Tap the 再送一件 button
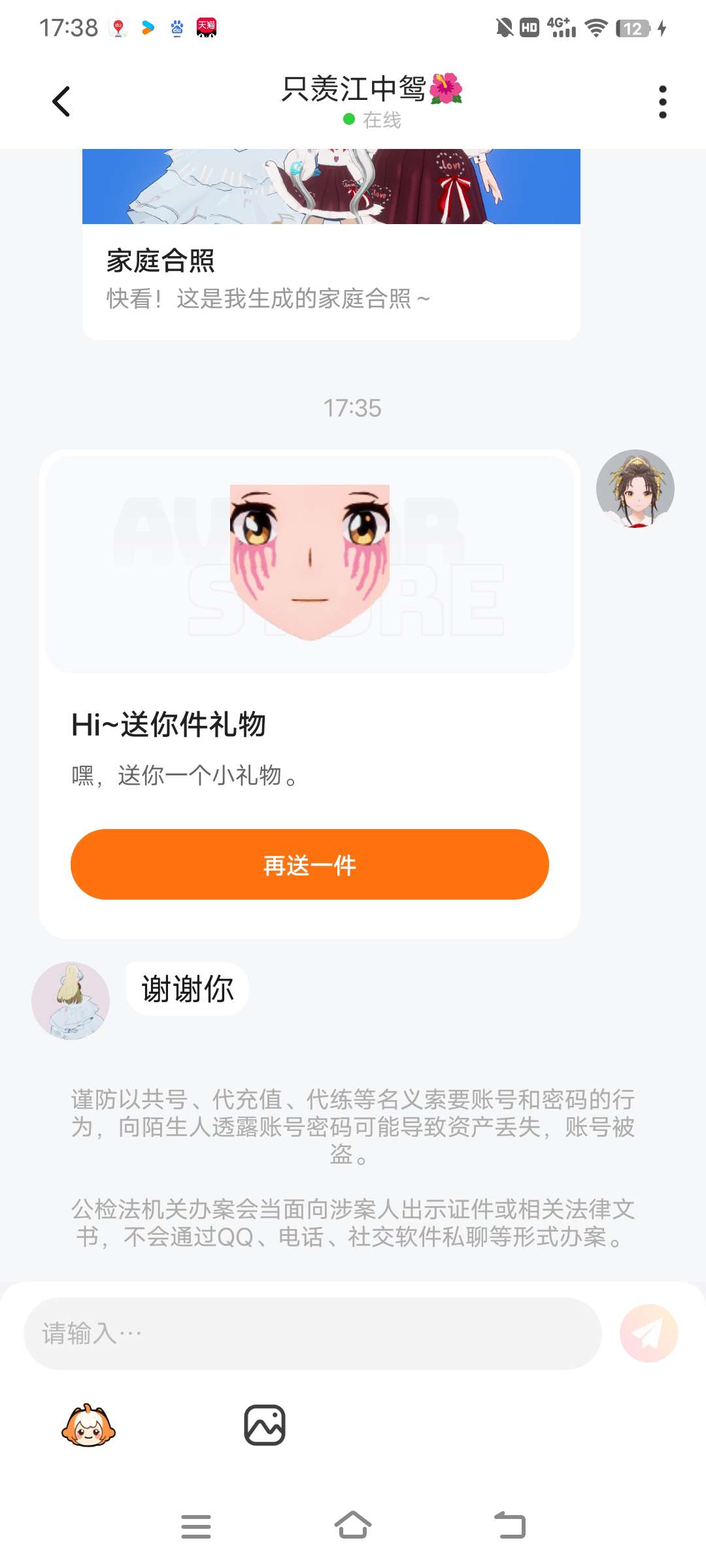 coord(309,864)
